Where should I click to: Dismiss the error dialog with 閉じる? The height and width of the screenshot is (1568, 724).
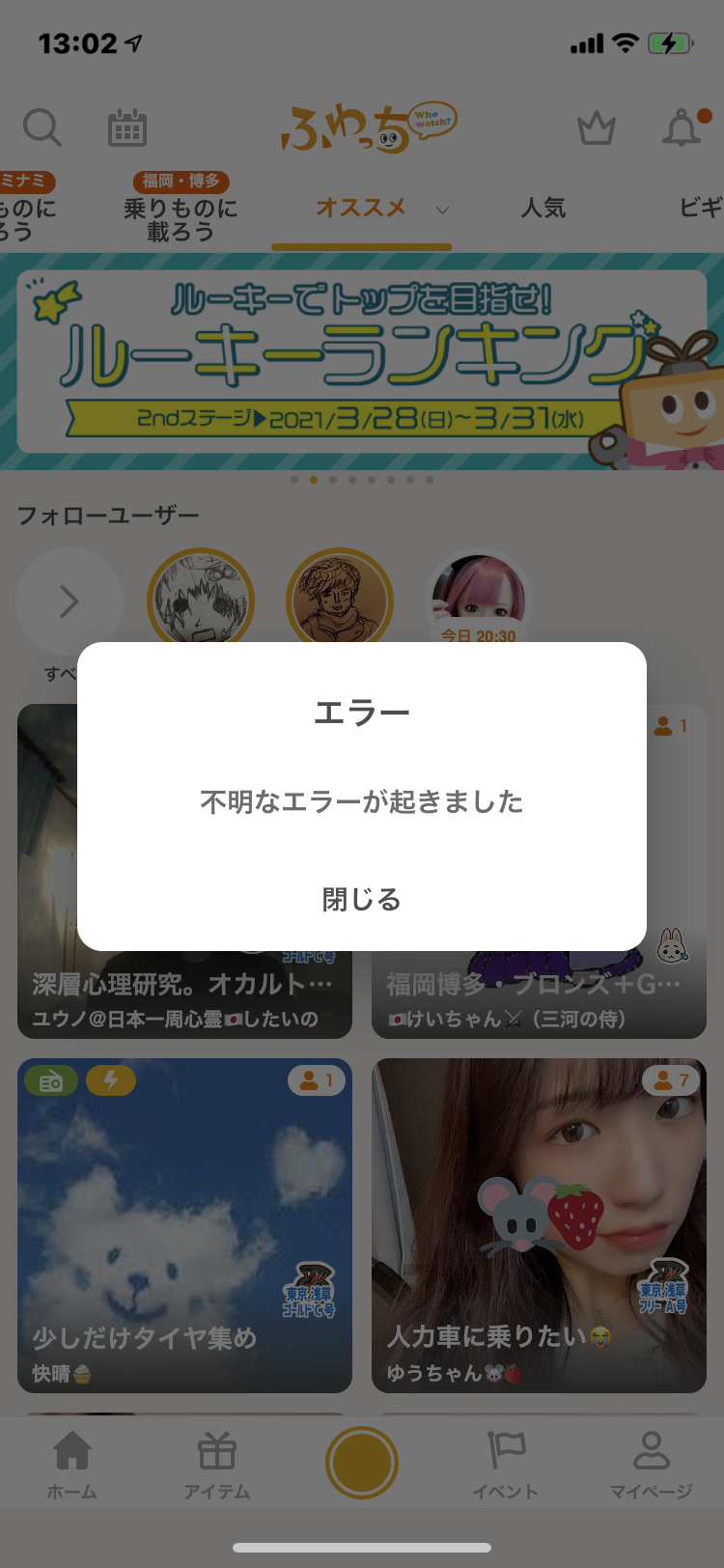tap(361, 900)
